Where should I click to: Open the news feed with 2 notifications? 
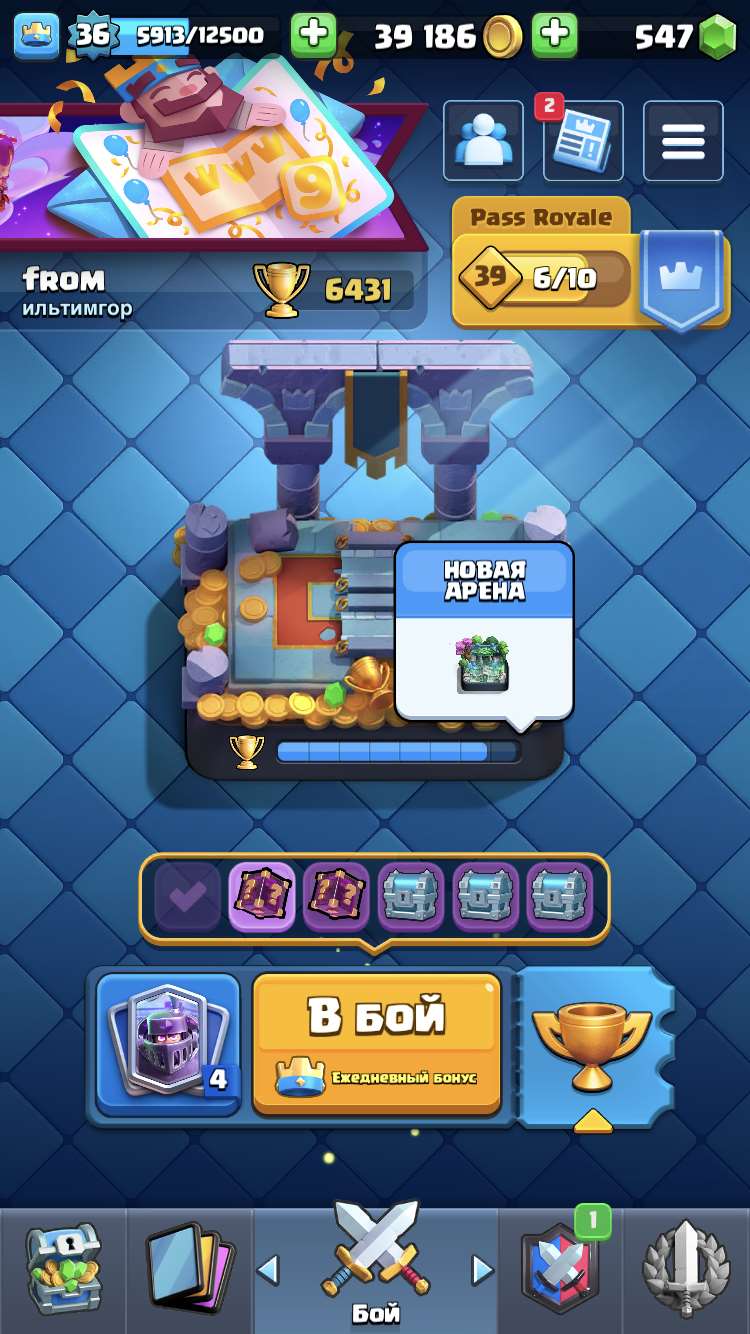point(584,141)
